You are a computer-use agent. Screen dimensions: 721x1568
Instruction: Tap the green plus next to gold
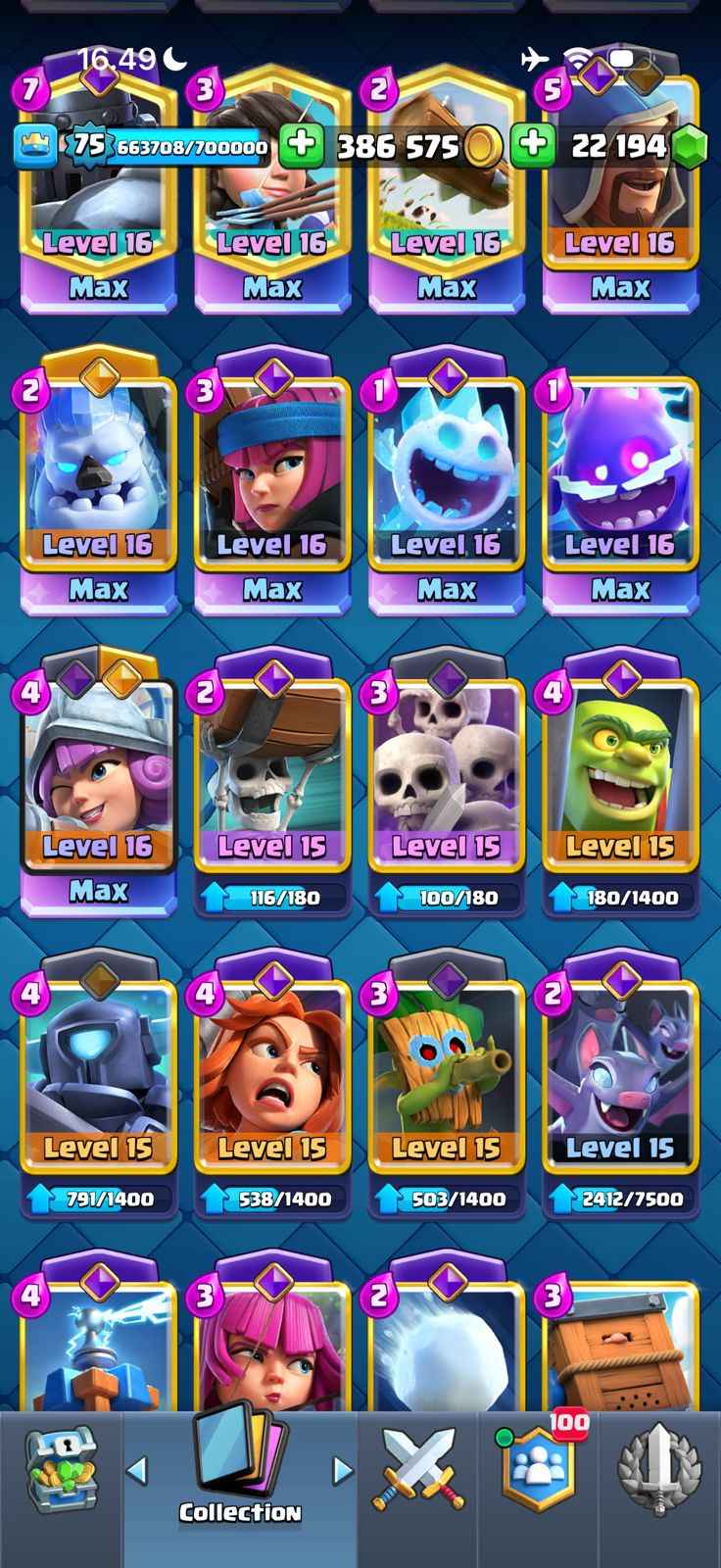[301, 145]
